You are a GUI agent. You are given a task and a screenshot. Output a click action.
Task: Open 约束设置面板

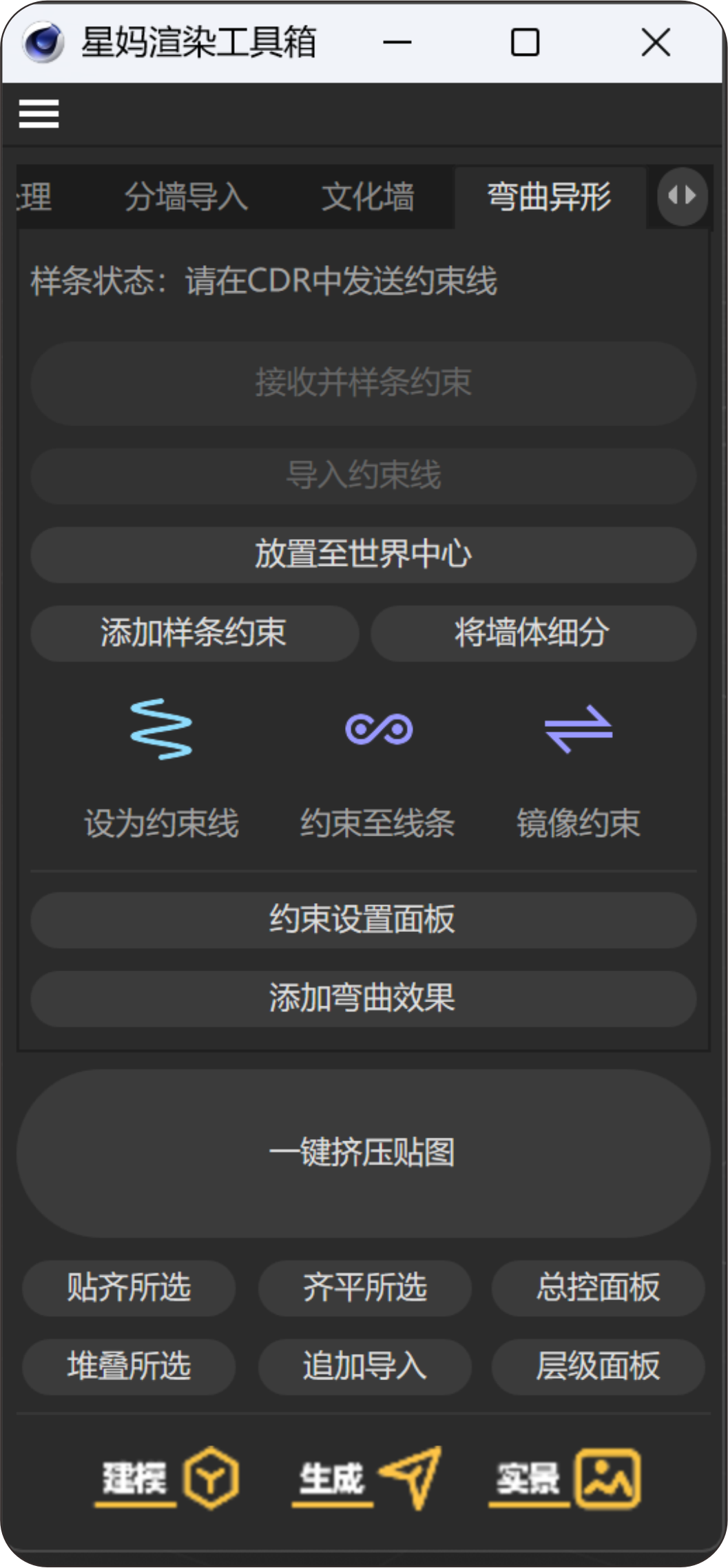(363, 920)
